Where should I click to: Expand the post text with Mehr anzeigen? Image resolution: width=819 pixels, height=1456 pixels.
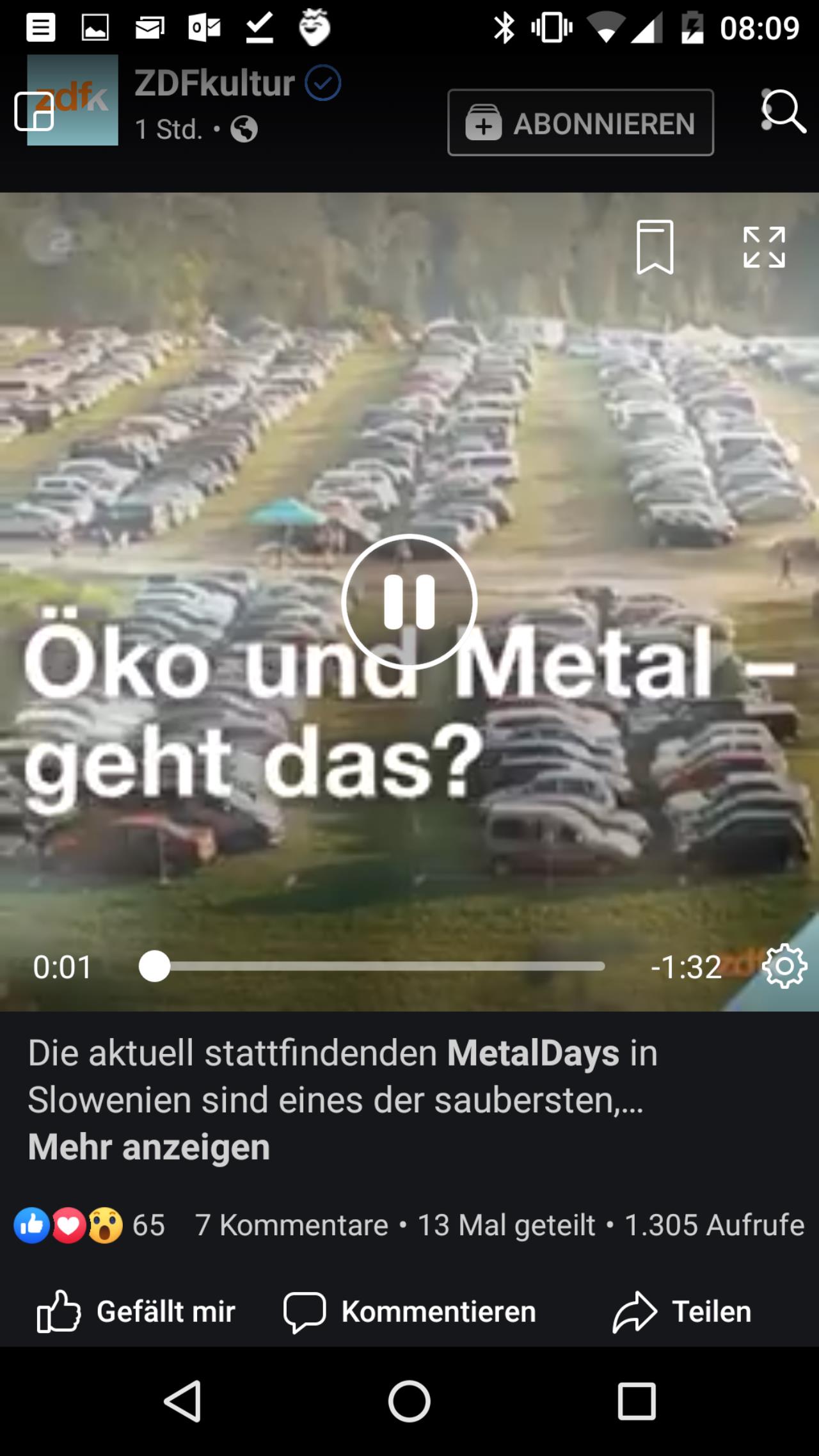point(149,1146)
